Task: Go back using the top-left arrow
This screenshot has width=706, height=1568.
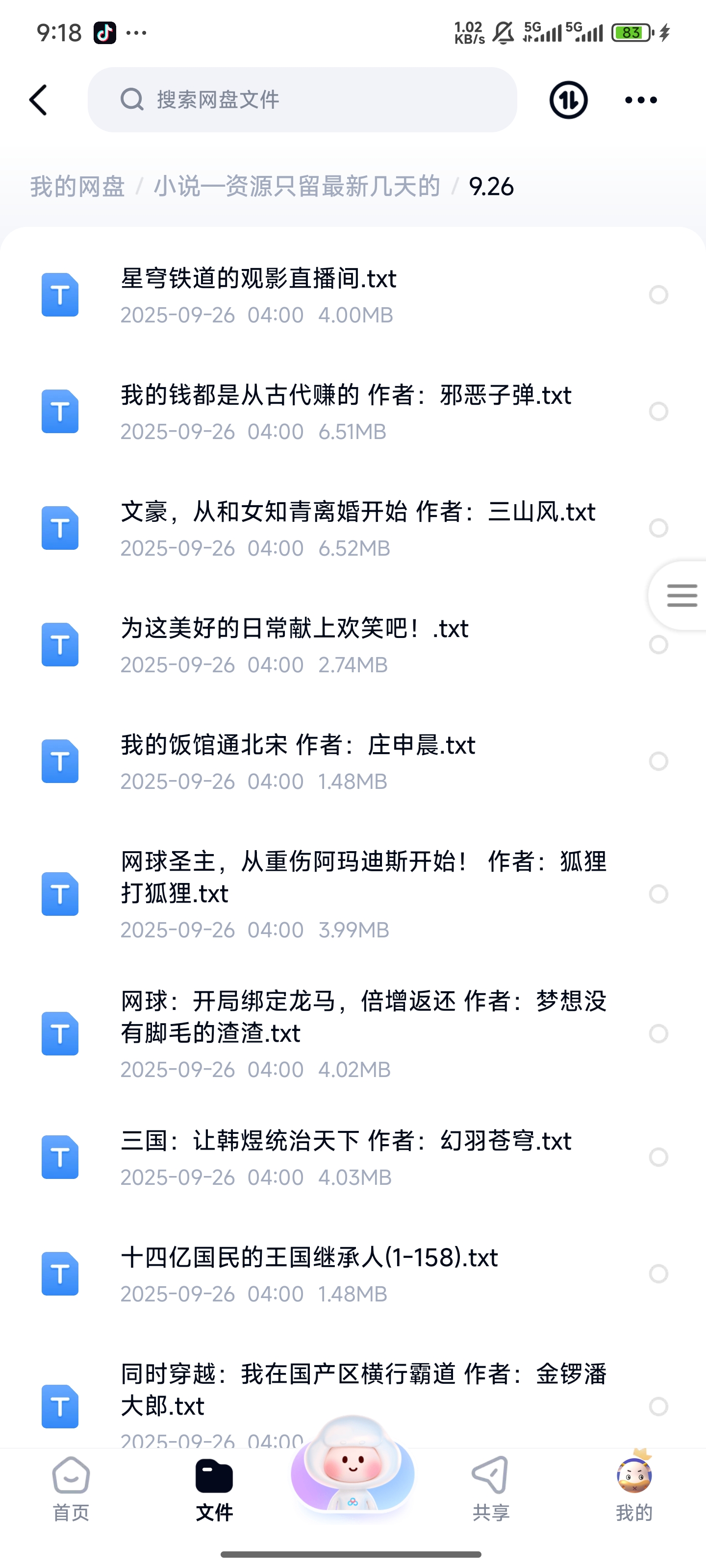Action: (38, 100)
